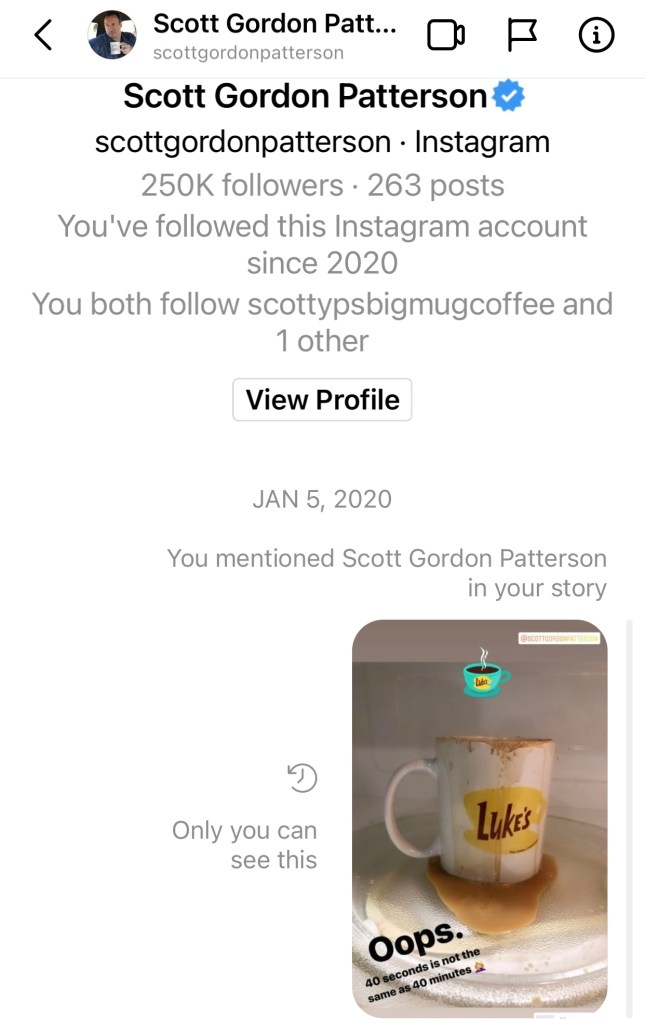Start a video call with Scott Gordon Patterson
This screenshot has width=645, height=1024.
coord(446,36)
